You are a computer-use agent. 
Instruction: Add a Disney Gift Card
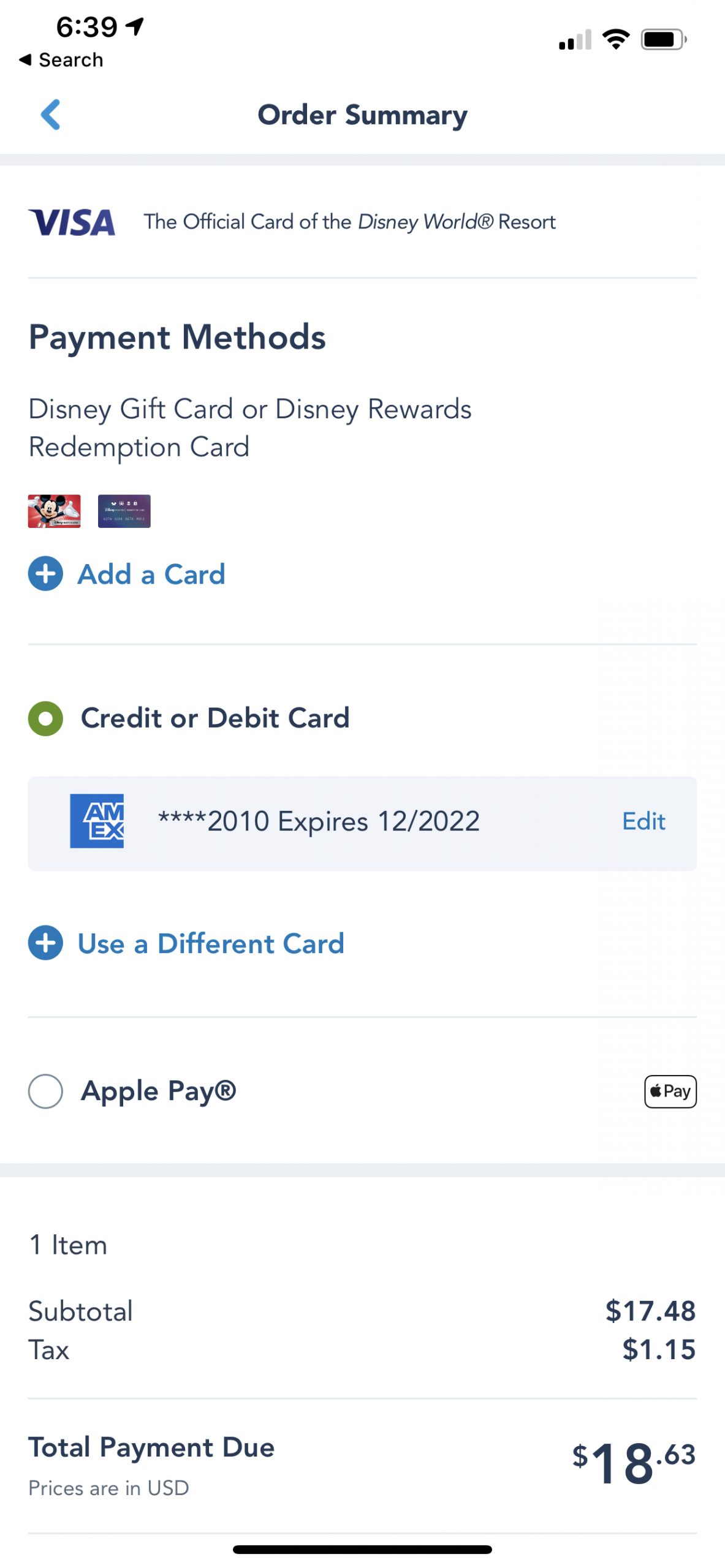pyautogui.click(x=127, y=574)
